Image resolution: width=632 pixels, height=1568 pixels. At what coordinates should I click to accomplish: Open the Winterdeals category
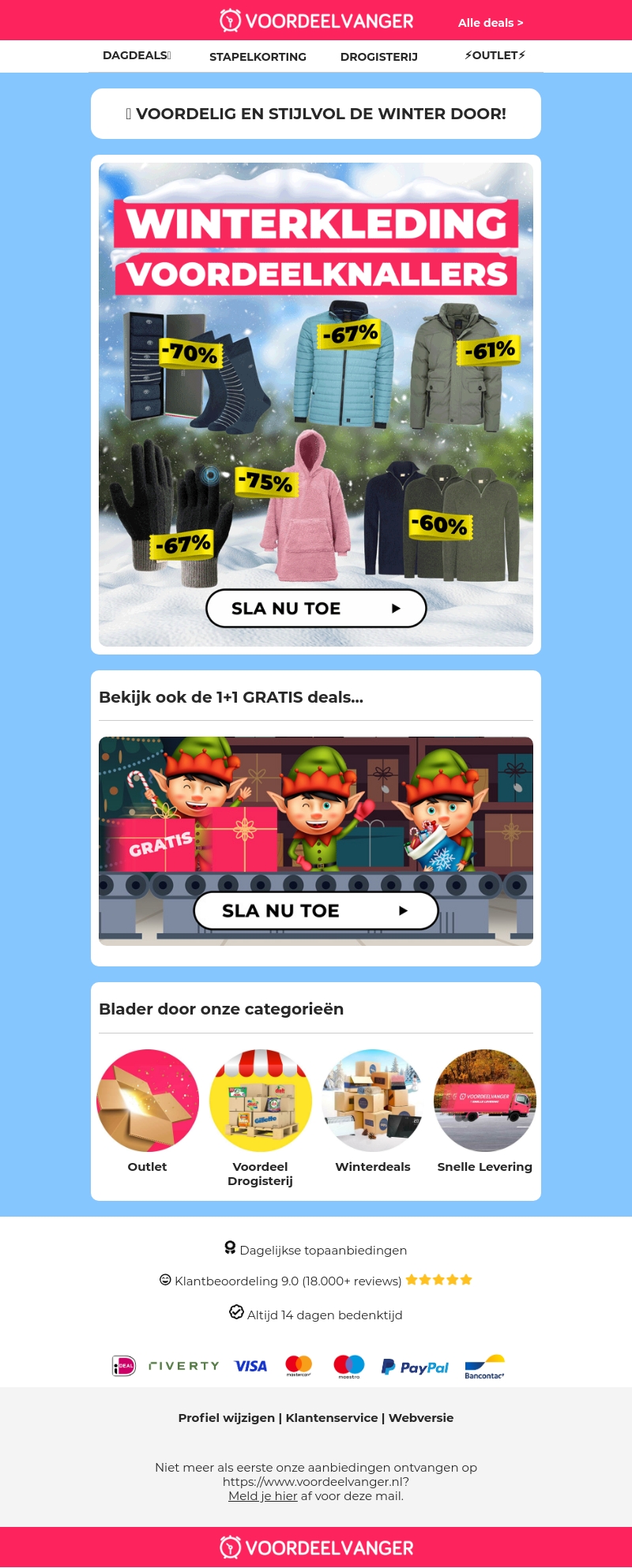372,1101
